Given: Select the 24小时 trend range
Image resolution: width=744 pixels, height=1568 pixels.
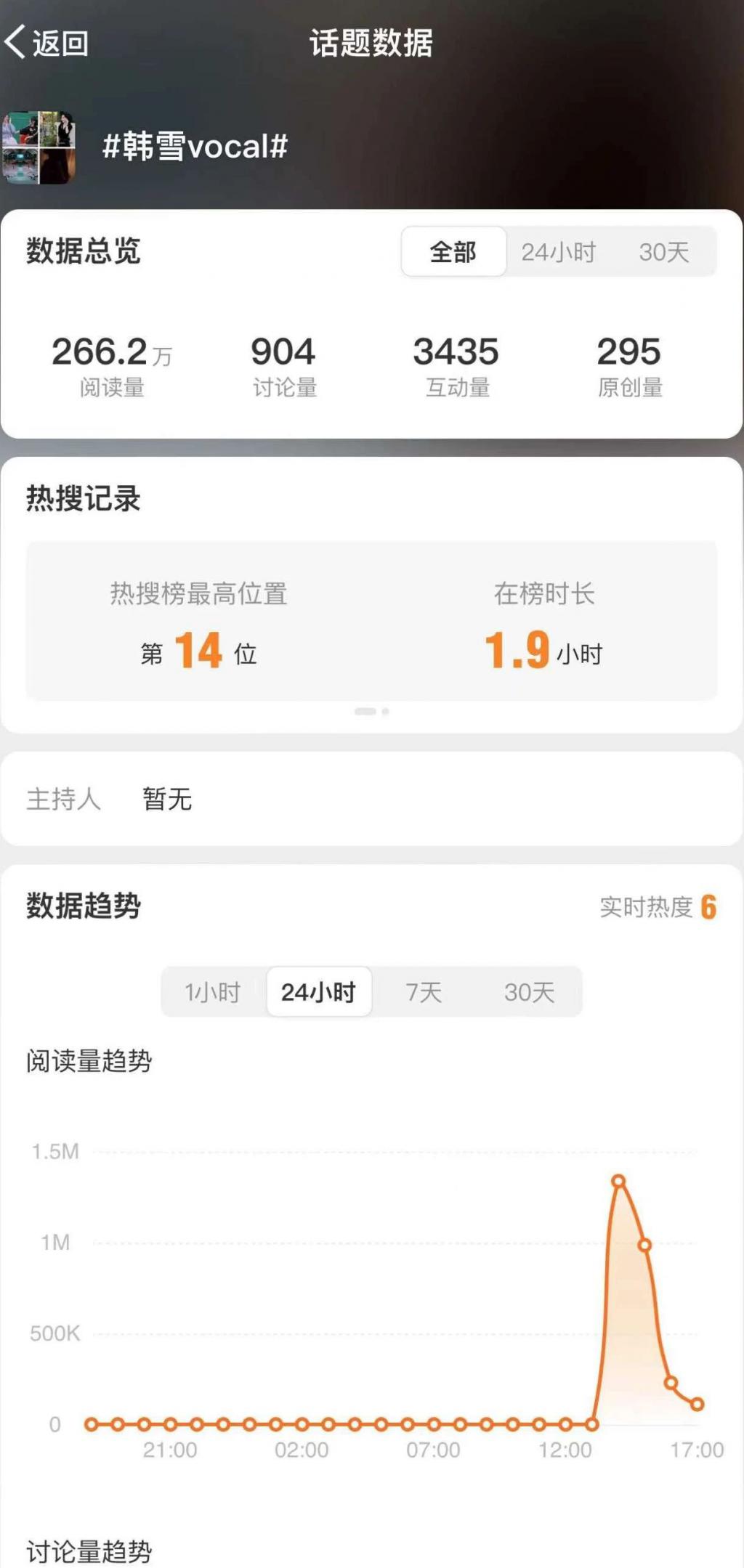Looking at the screenshot, I should (x=318, y=992).
